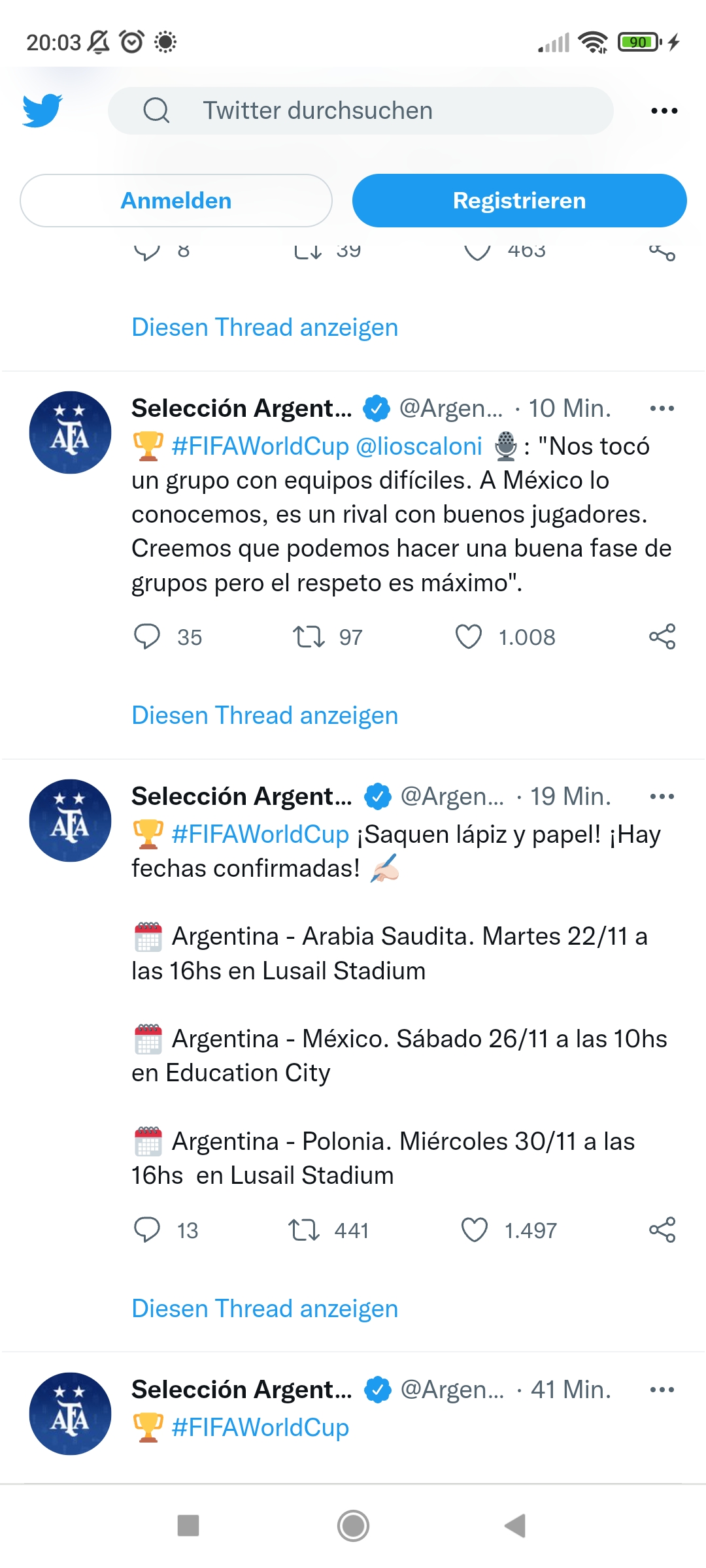Viewport: 706px width, 1568px height.
Task: Go back with the system back button
Action: click(x=515, y=1526)
